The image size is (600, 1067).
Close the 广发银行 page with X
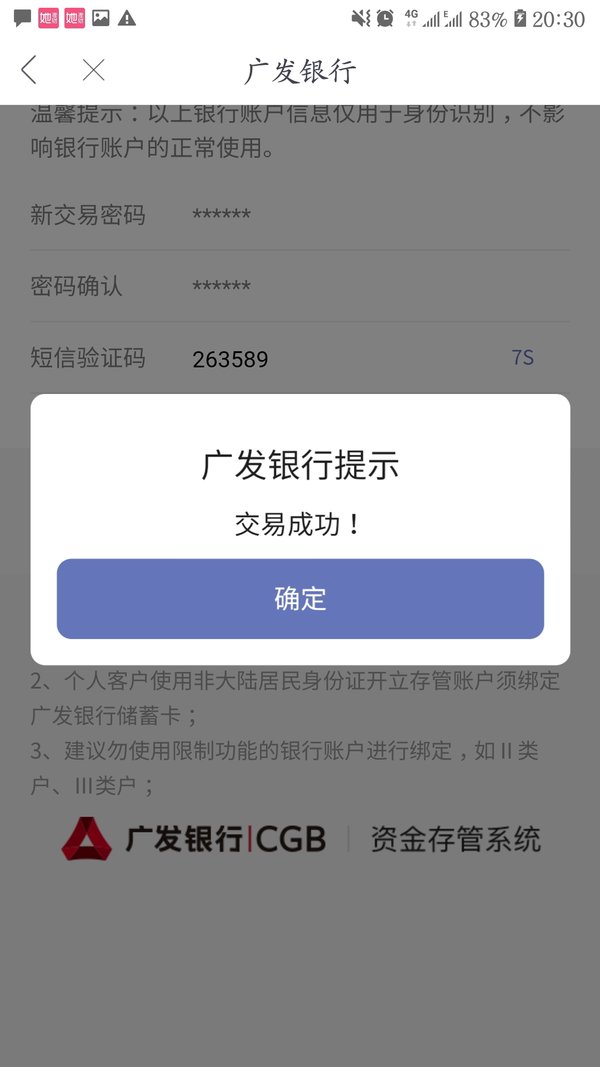[x=93, y=70]
